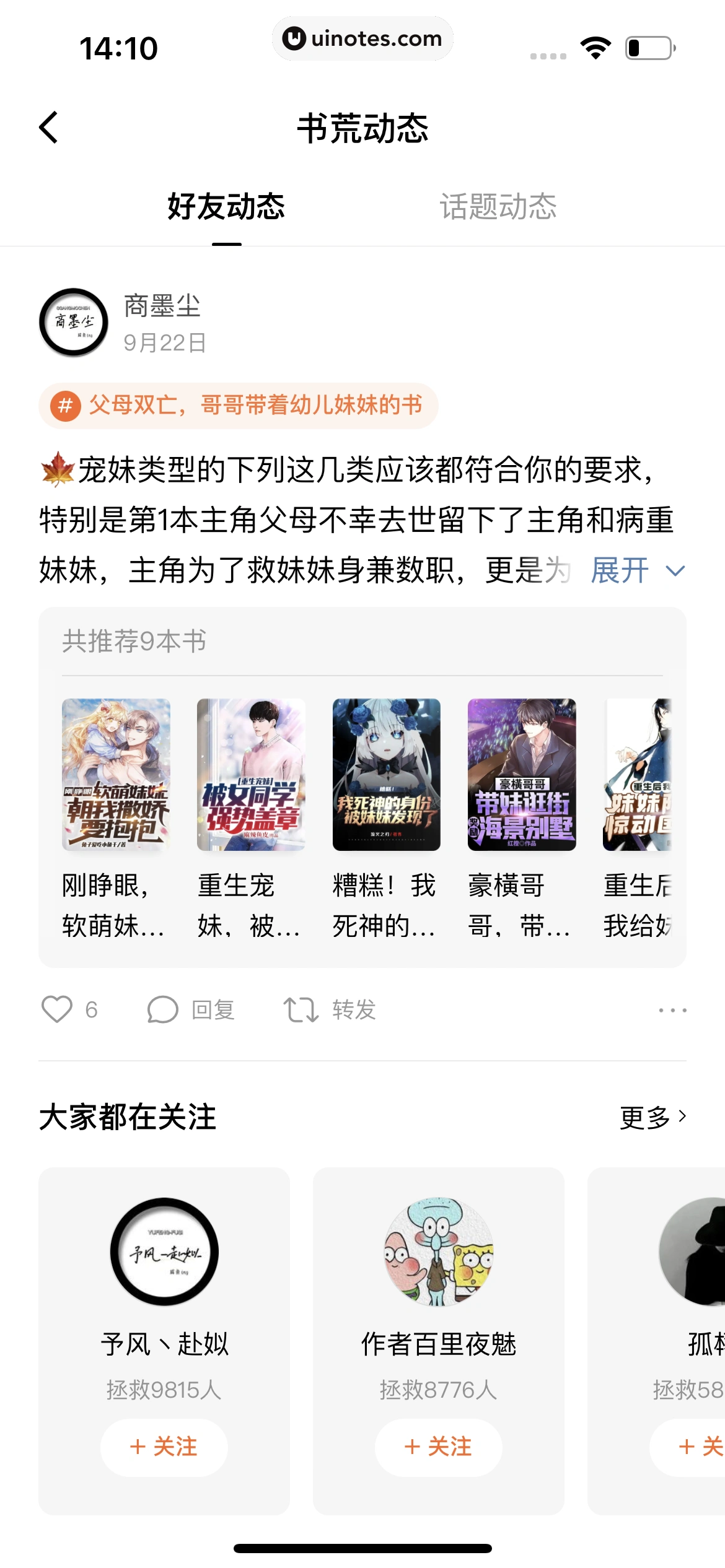Open the post's three-dot overflow menu
Screen dimensions: 725x1568
point(672,1010)
